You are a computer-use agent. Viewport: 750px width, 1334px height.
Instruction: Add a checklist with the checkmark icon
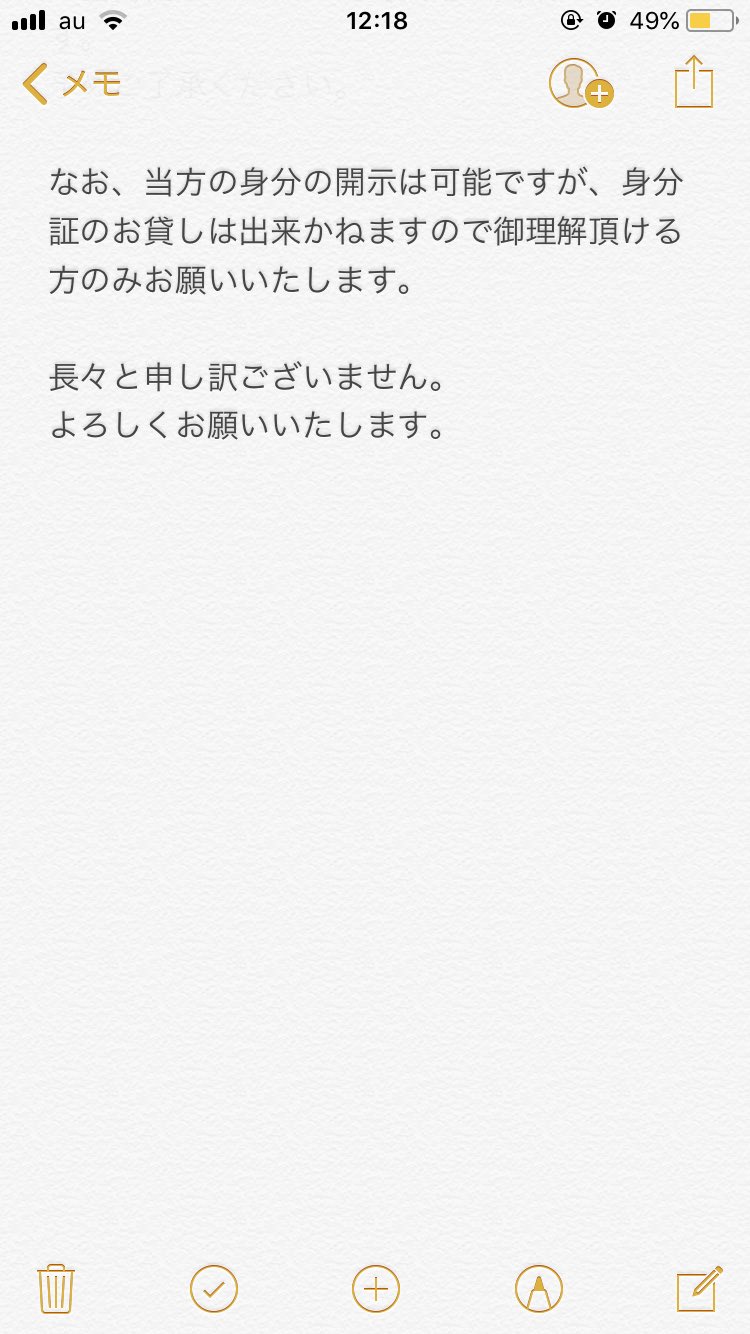(x=214, y=1288)
